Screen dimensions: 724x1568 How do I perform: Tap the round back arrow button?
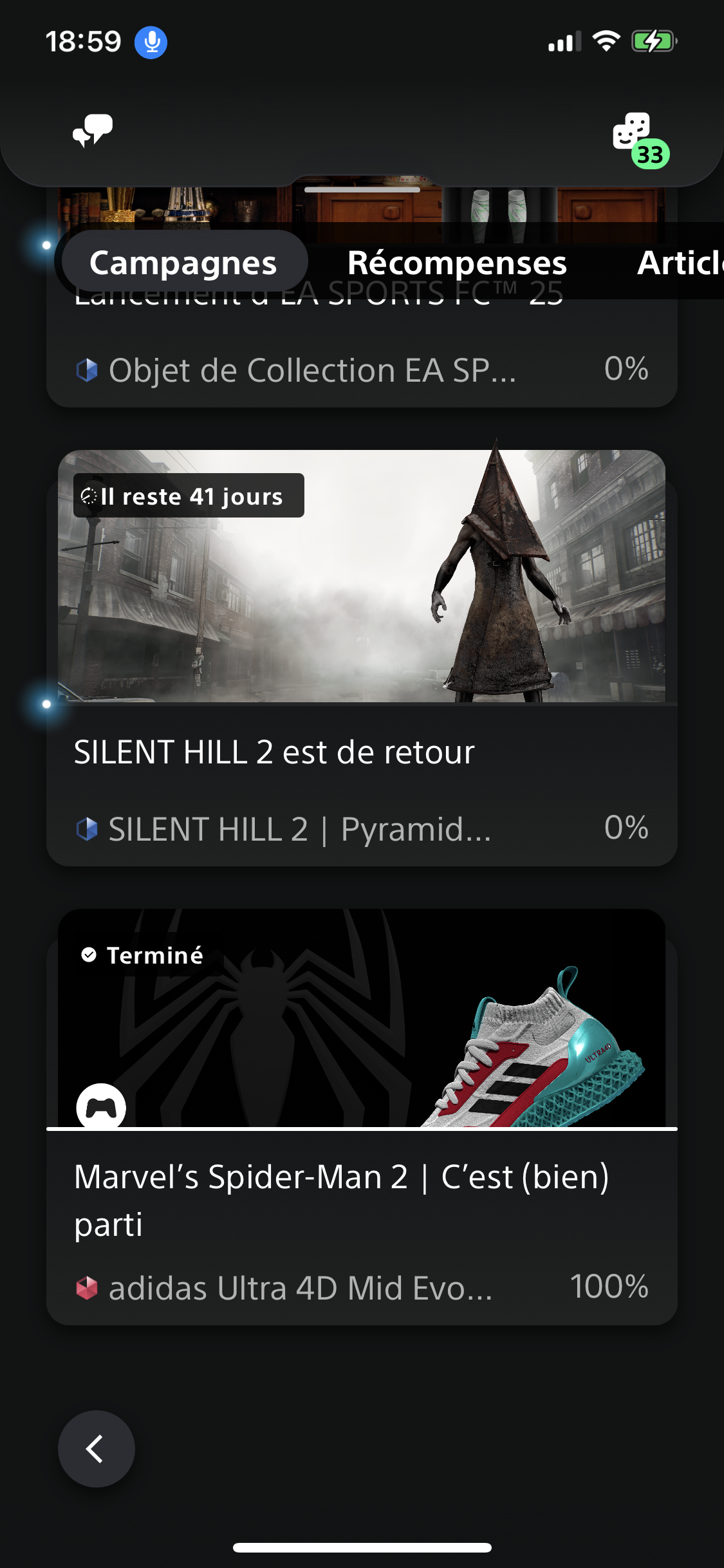(96, 1449)
